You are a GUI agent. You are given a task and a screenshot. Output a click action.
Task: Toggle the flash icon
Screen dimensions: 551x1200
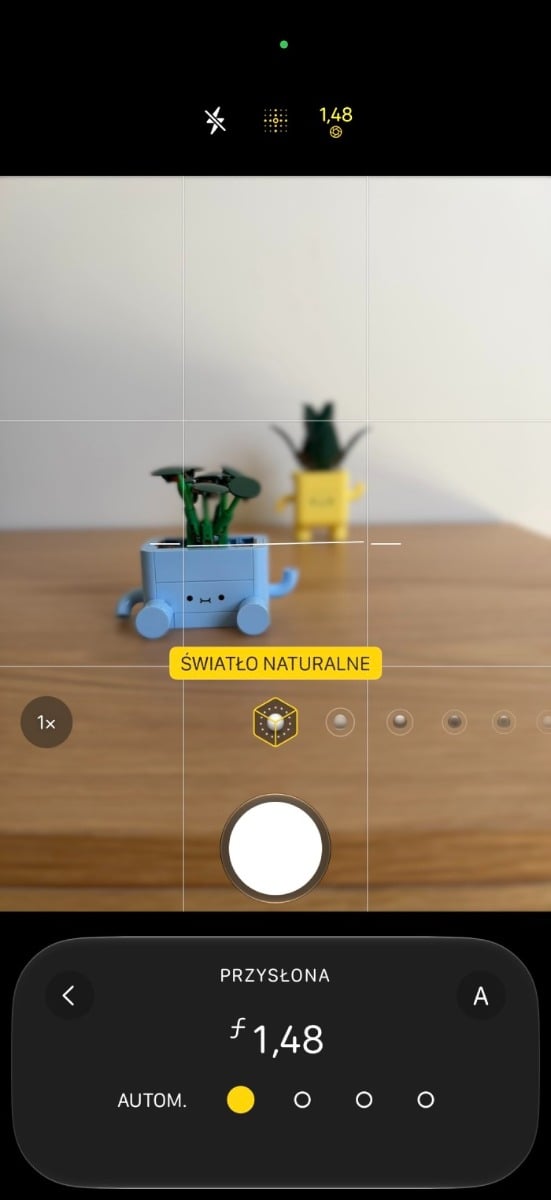point(214,121)
